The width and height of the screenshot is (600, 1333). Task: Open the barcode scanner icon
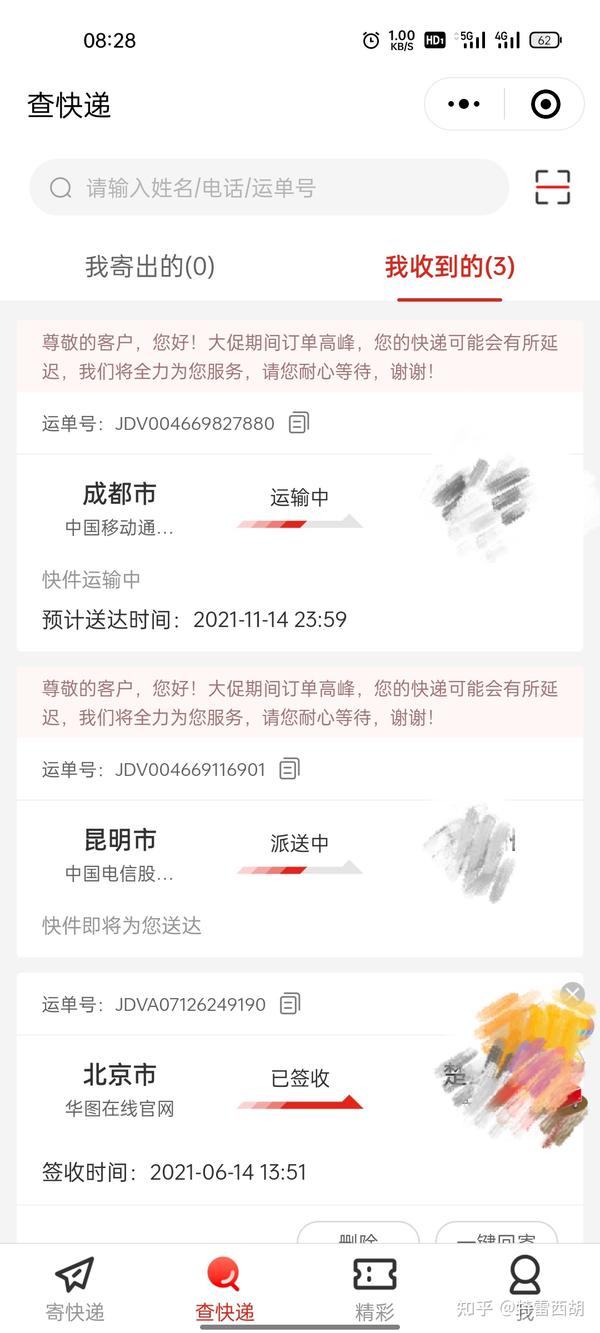pyautogui.click(x=552, y=187)
